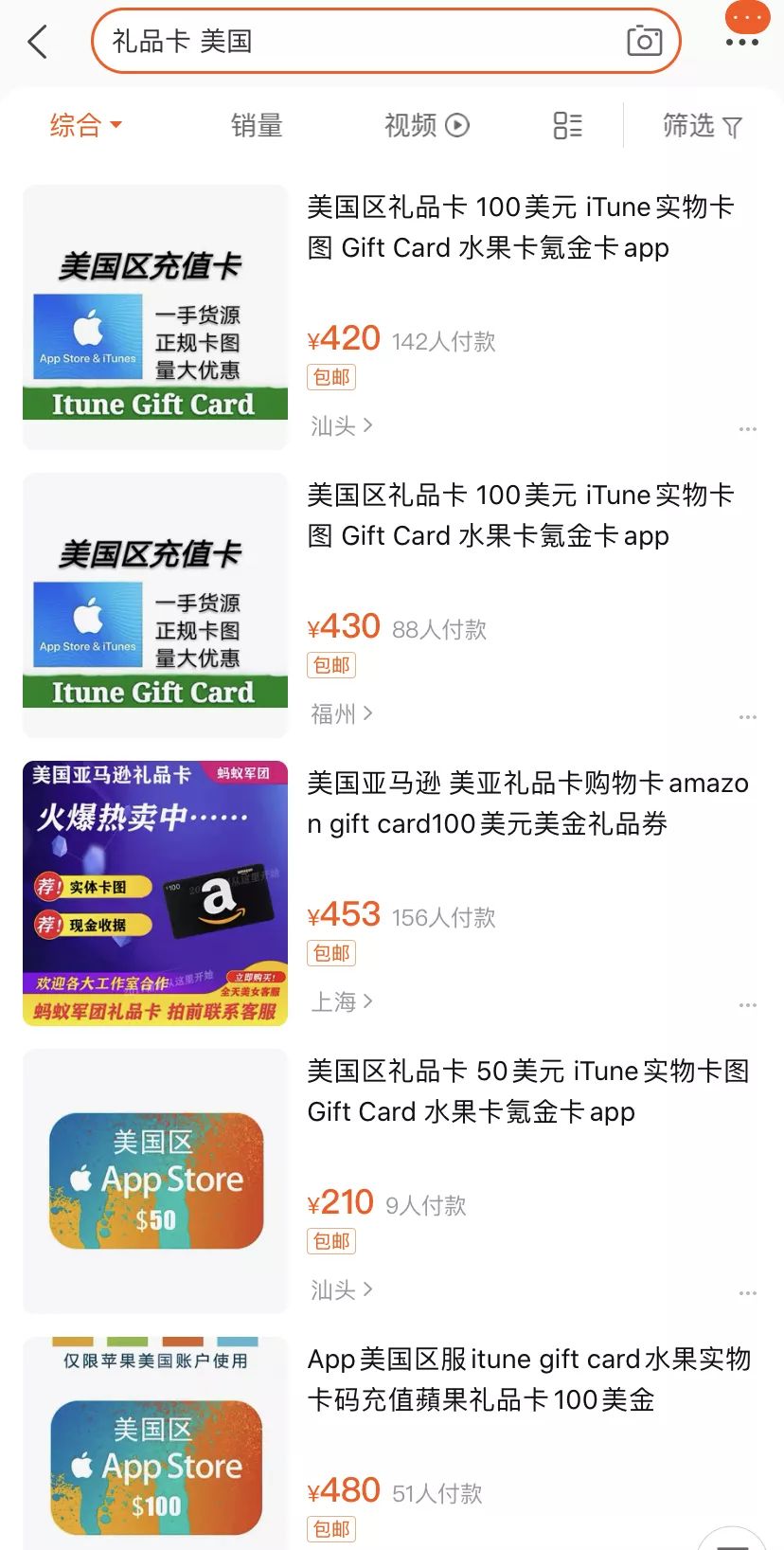Tap the 上海 seller location link
This screenshot has height=1550, width=784.
[x=341, y=1001]
